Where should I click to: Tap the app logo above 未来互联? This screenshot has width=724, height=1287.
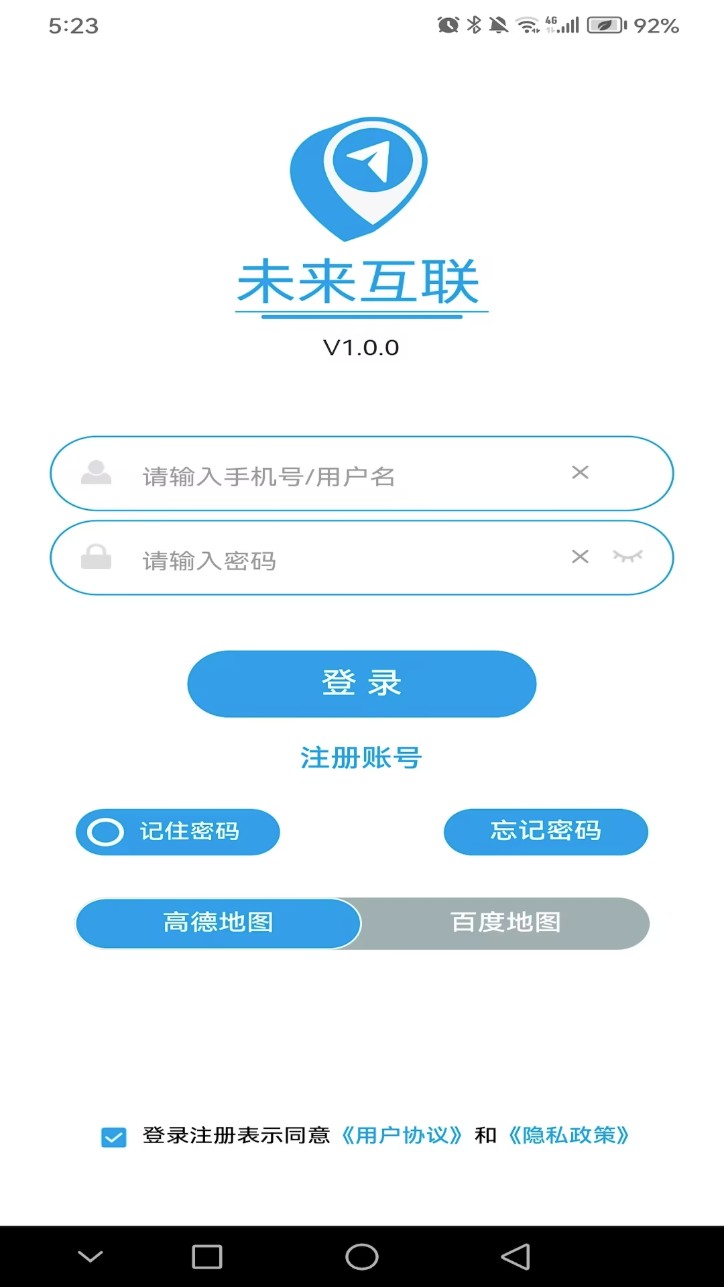361,177
